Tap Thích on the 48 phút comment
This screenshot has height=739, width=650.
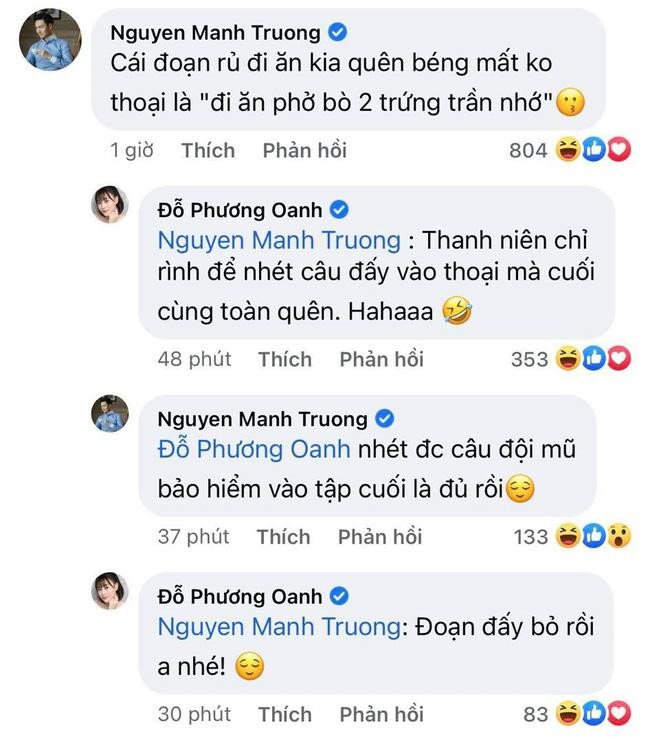click(x=285, y=359)
